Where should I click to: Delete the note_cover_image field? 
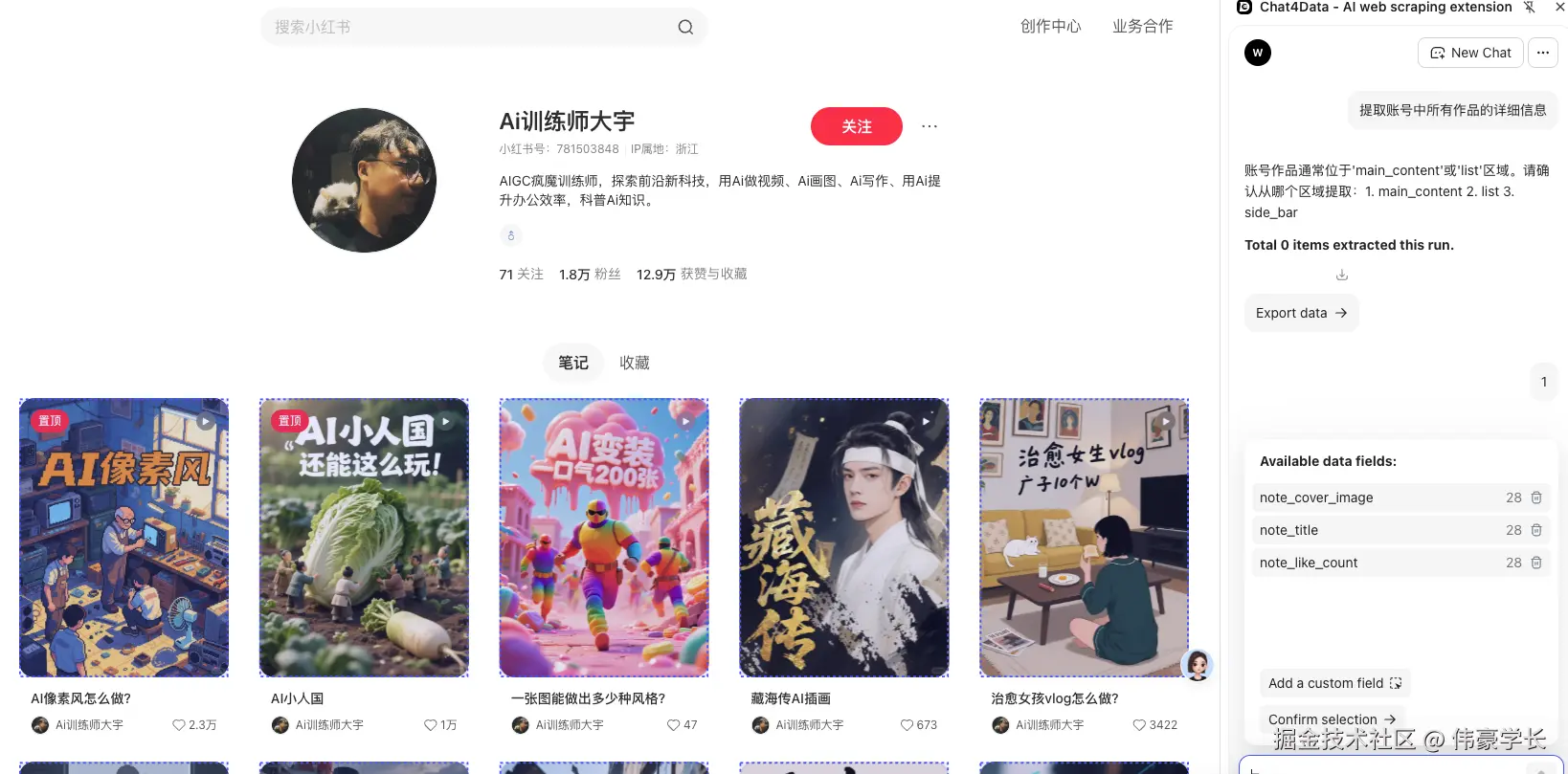click(x=1536, y=498)
